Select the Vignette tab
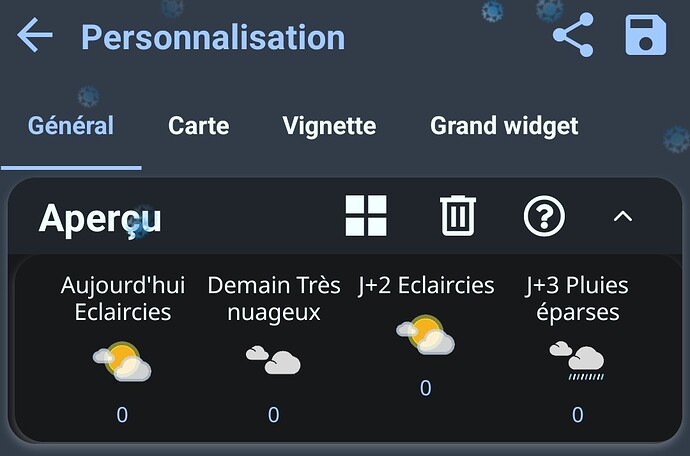This screenshot has width=690, height=456. coord(329,126)
